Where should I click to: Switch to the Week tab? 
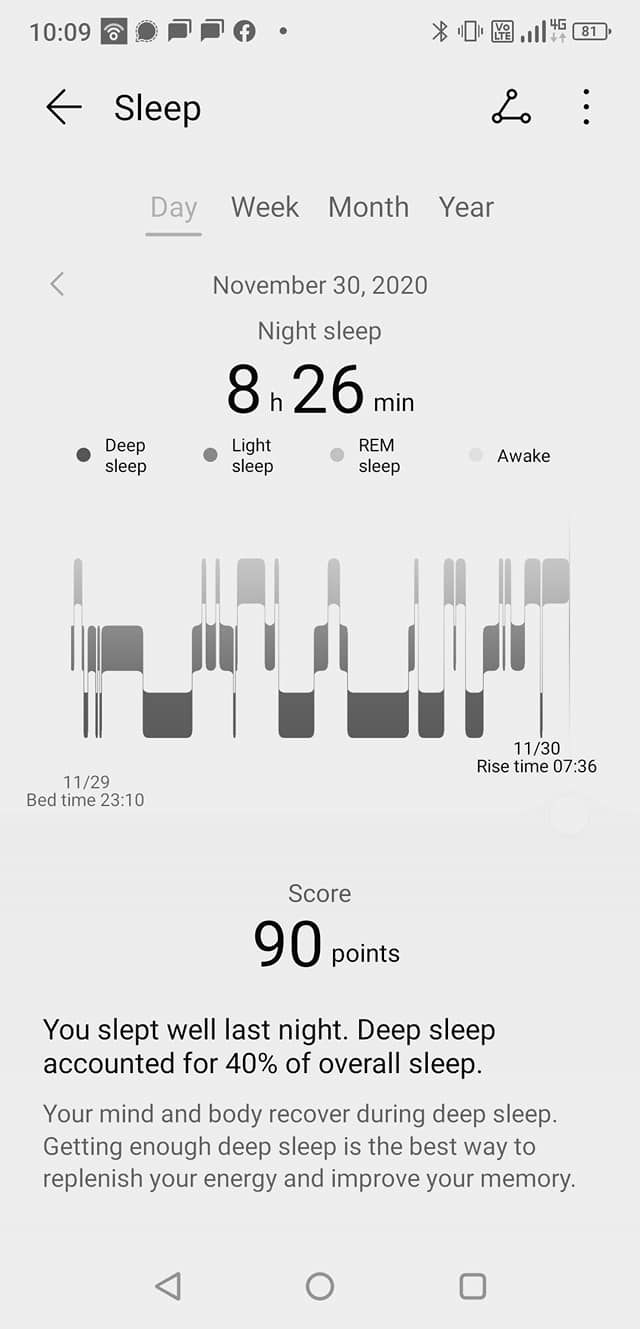coord(265,207)
